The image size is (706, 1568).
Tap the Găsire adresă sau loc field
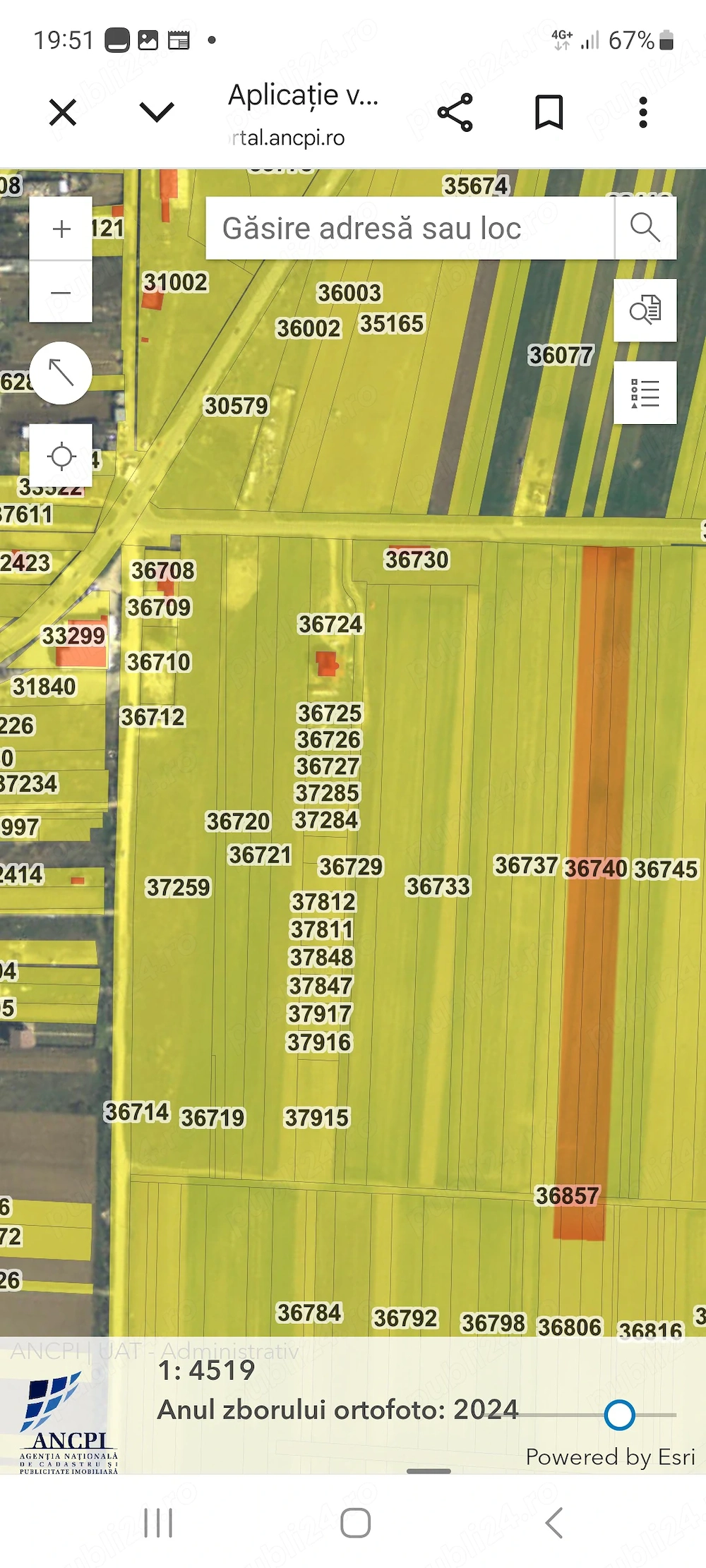point(409,229)
